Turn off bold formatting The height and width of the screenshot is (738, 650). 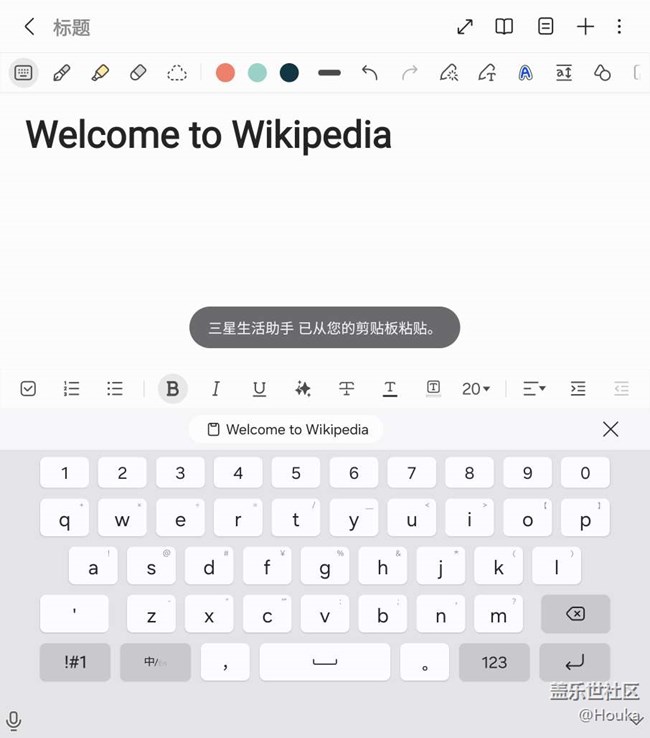click(173, 389)
